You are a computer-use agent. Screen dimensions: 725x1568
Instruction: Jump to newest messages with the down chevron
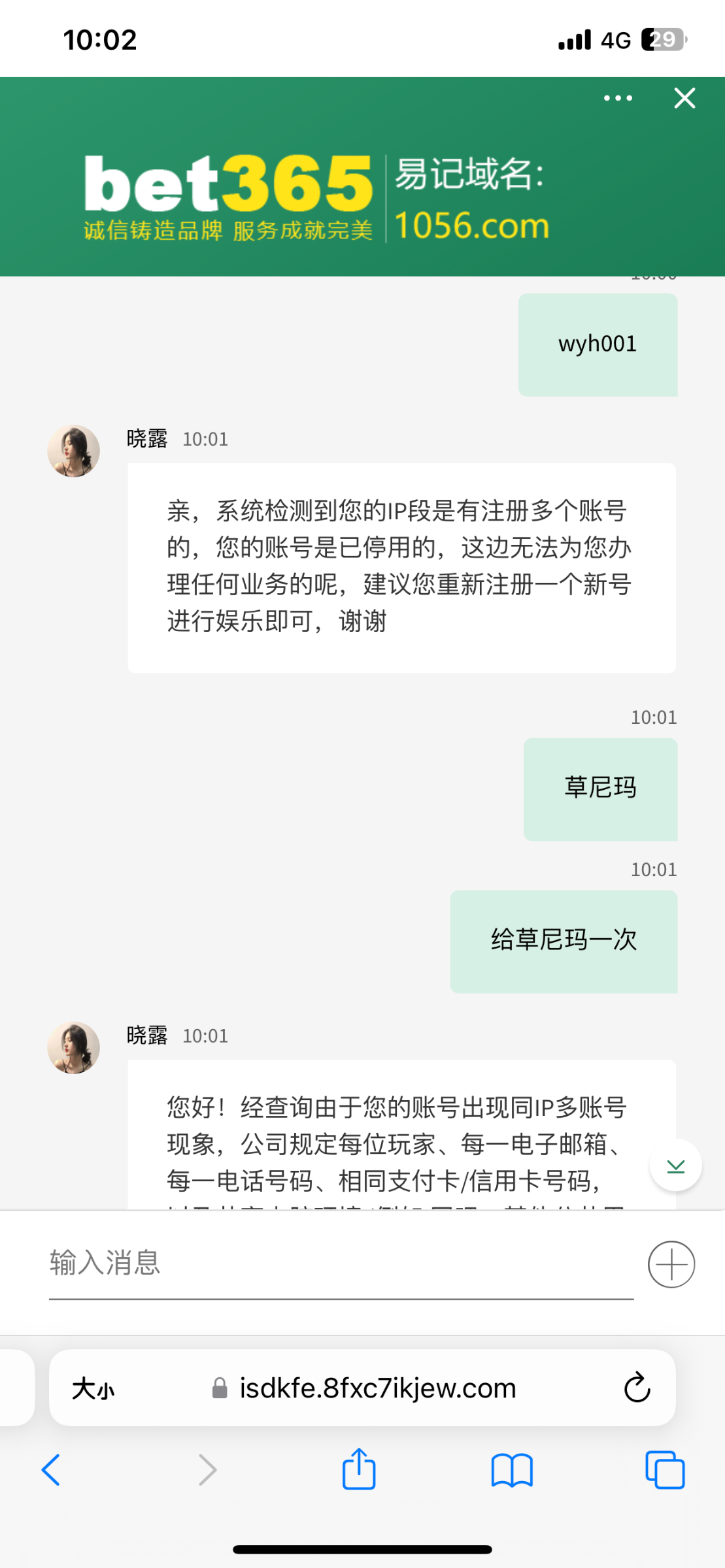675,1165
